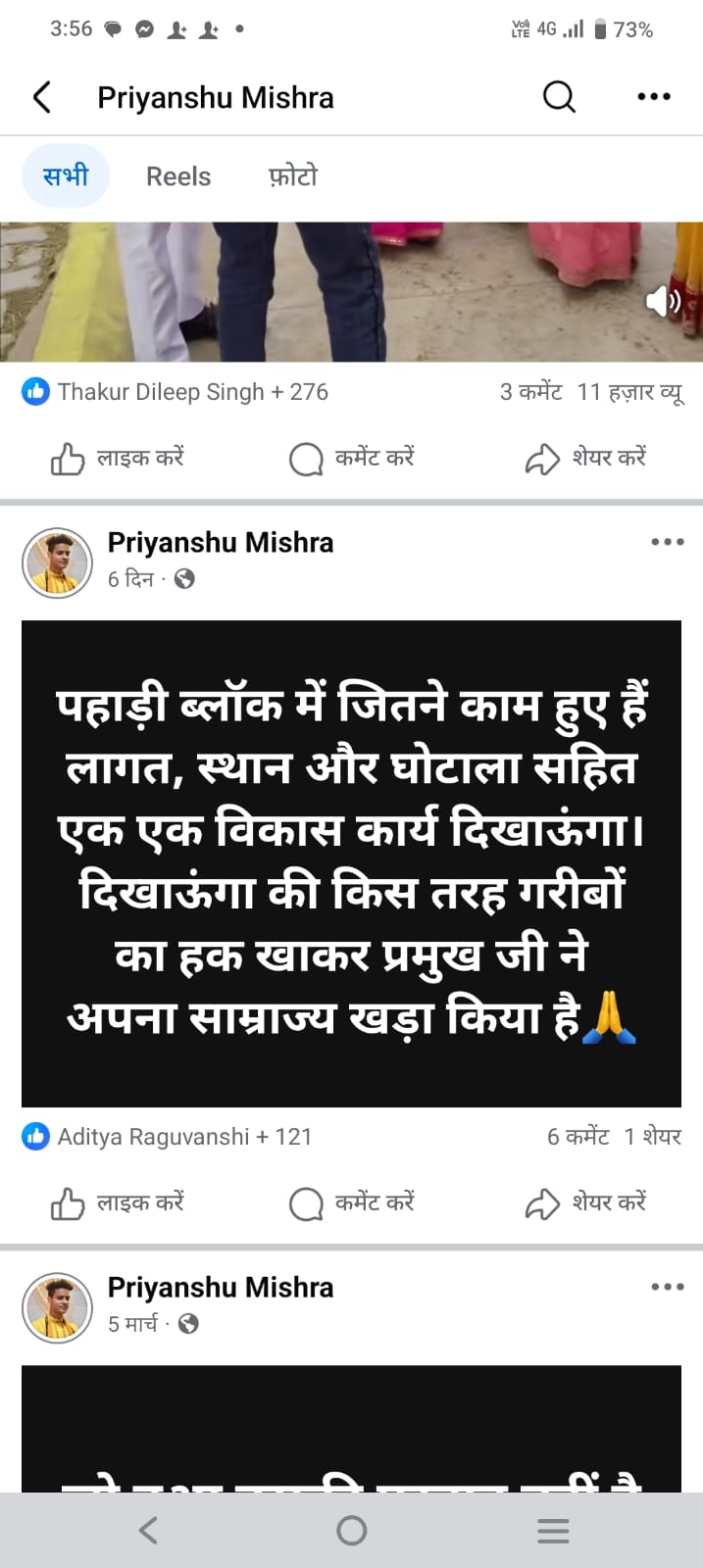Open the profile overflow menu

(653, 97)
